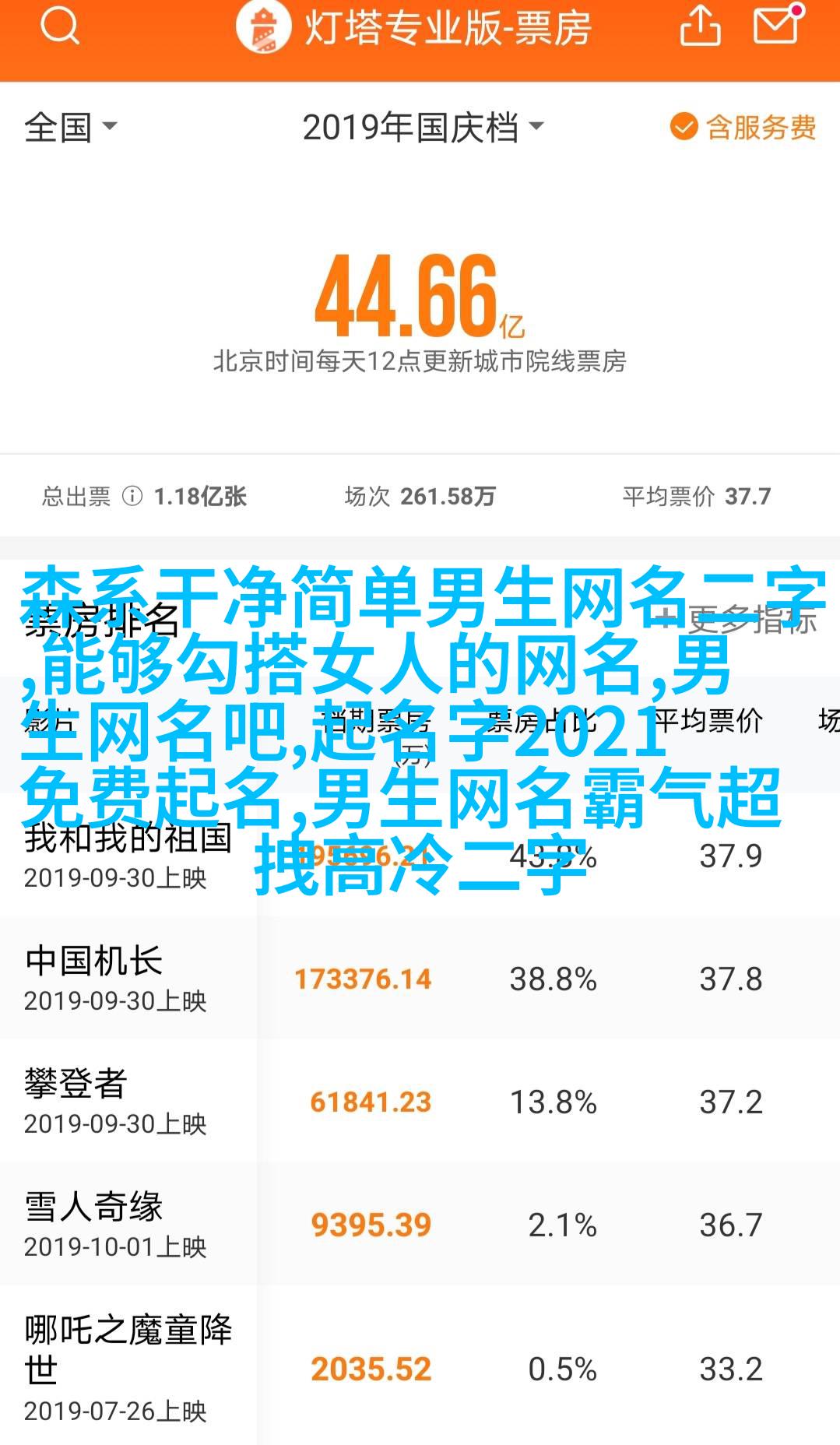Change the 2019年国庆档 period selector
This screenshot has height=1445, width=840.
pyautogui.click(x=423, y=127)
